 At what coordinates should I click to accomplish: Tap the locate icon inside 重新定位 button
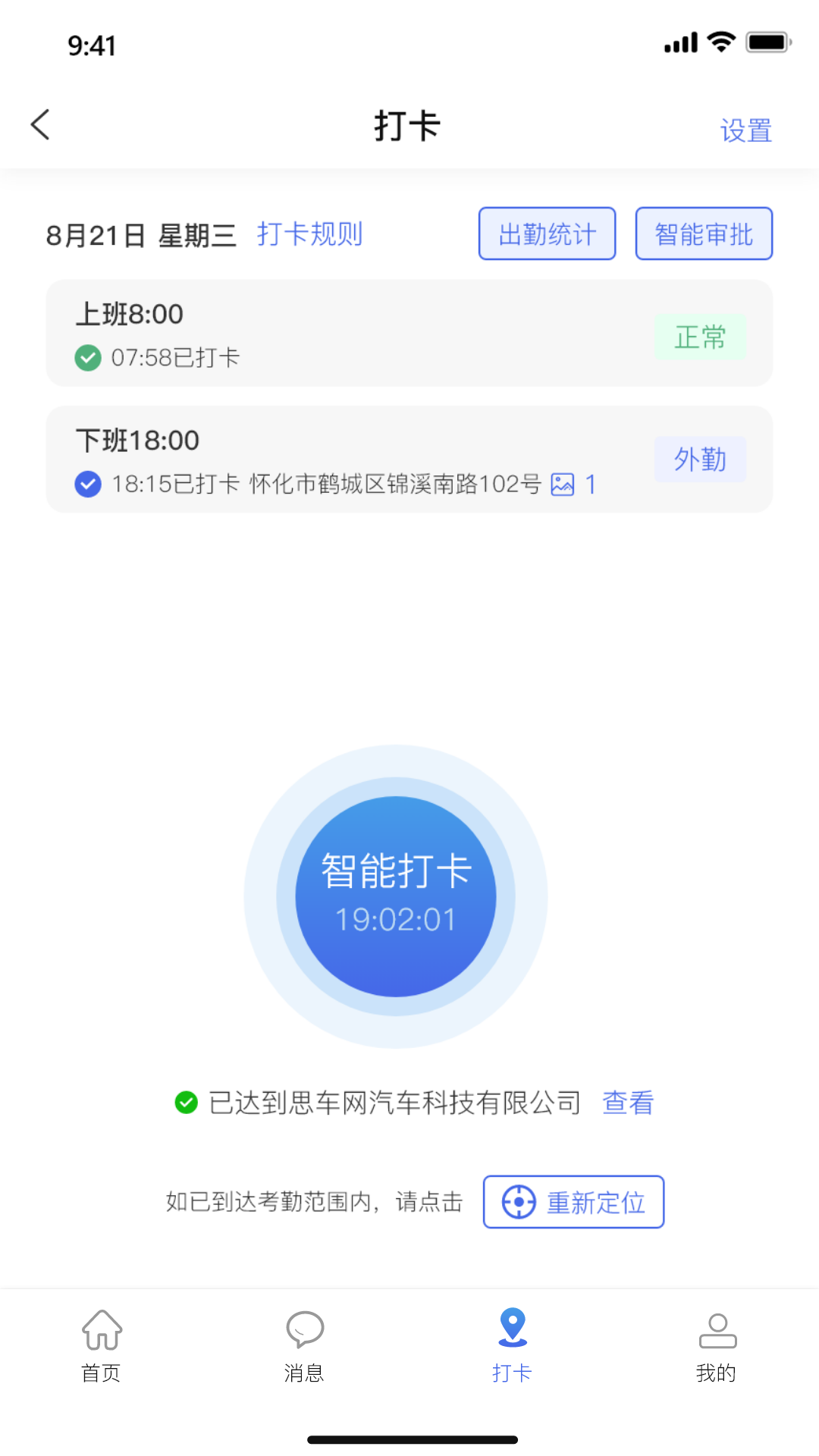pos(518,1201)
